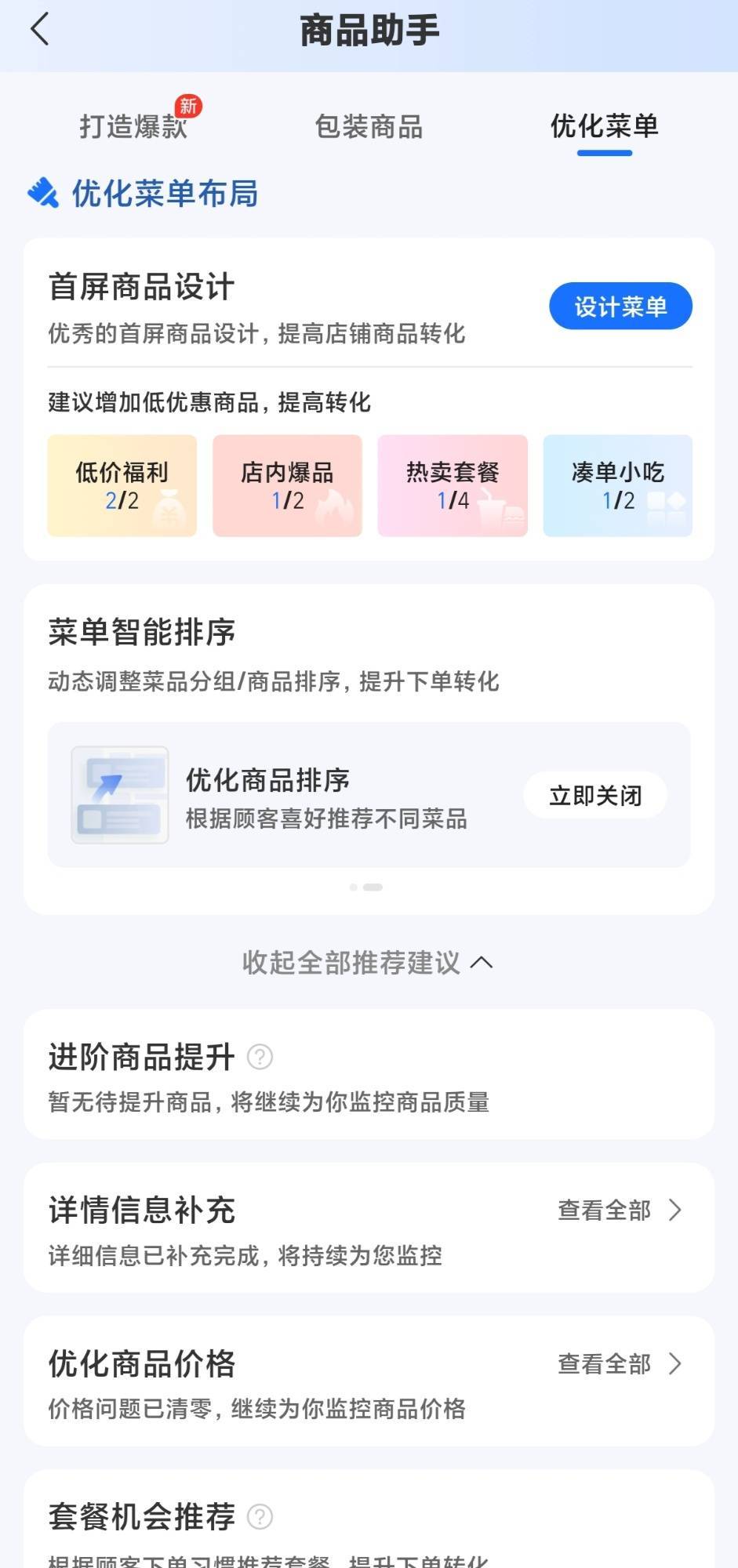Open help icon beside 套餐机会推荐
The width and height of the screenshot is (738, 1568).
260,1517
